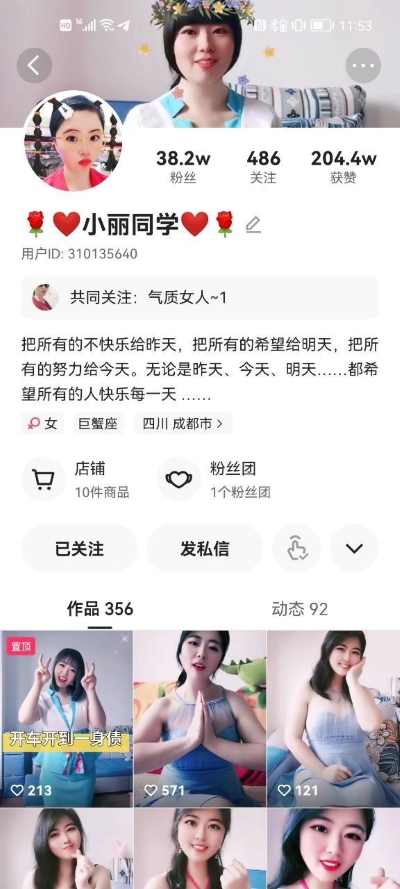The width and height of the screenshot is (400, 889).
Task: Tap the pencil icon beside 小丽同学
Action: tap(253, 226)
